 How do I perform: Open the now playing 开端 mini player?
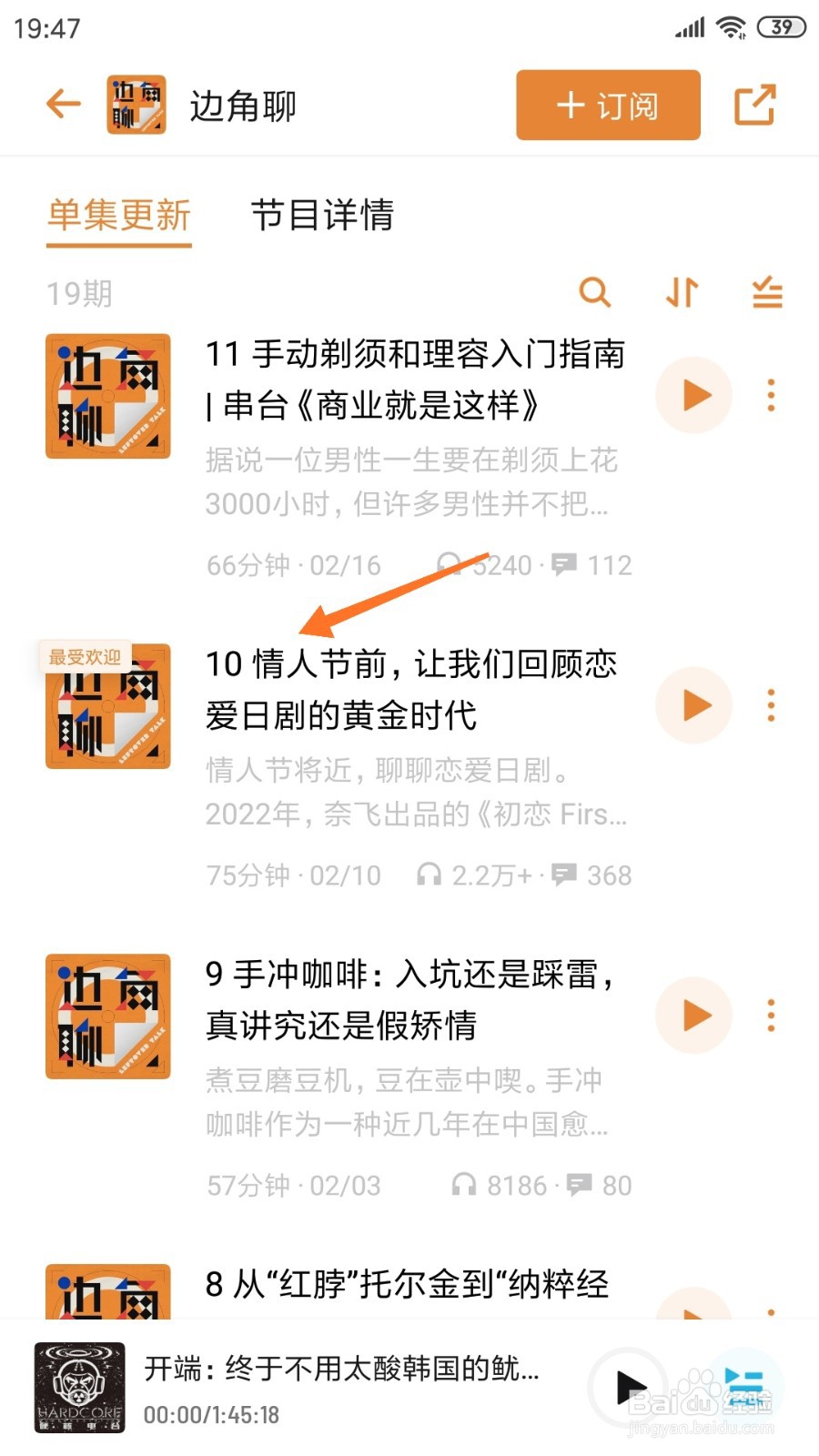[x=341, y=1388]
